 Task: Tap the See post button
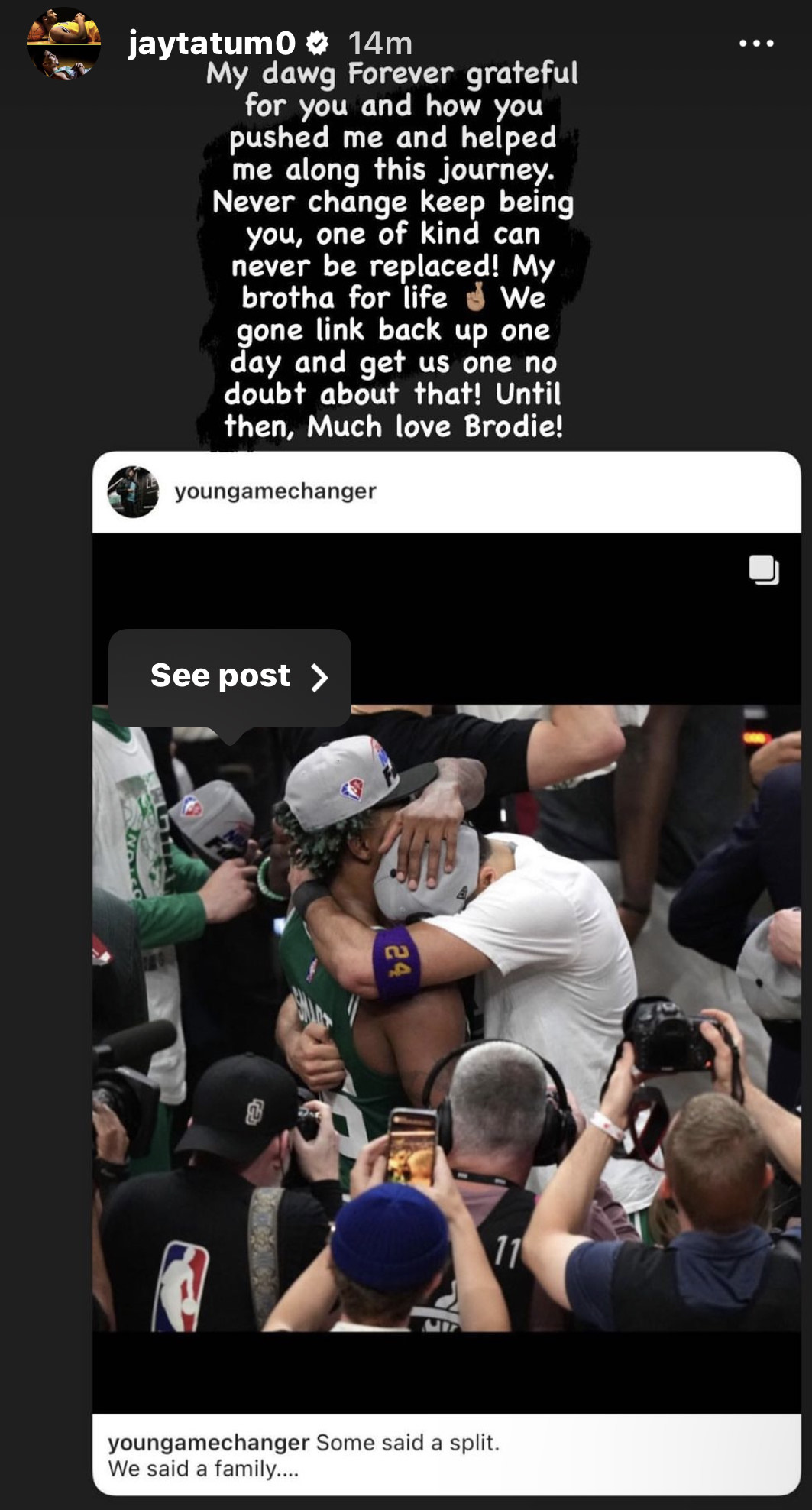(230, 676)
